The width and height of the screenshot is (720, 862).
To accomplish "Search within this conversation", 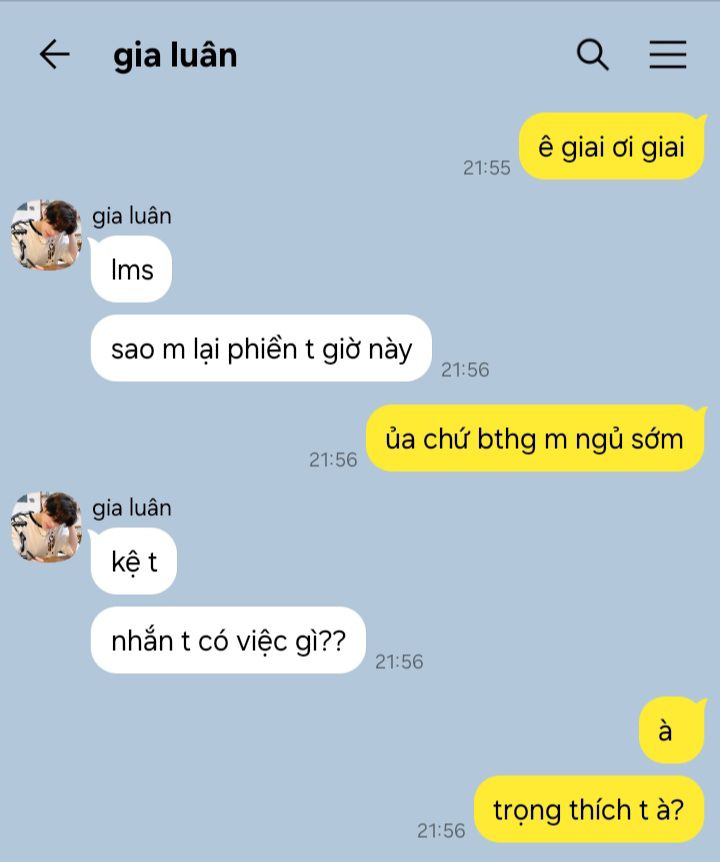I will [x=593, y=54].
